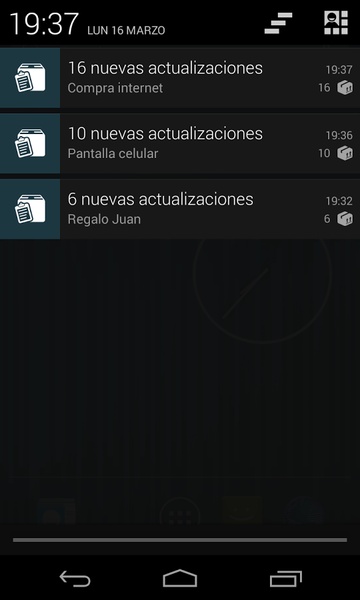This screenshot has width=360, height=600.
Task: Clear all notifications
Action: click(x=279, y=23)
